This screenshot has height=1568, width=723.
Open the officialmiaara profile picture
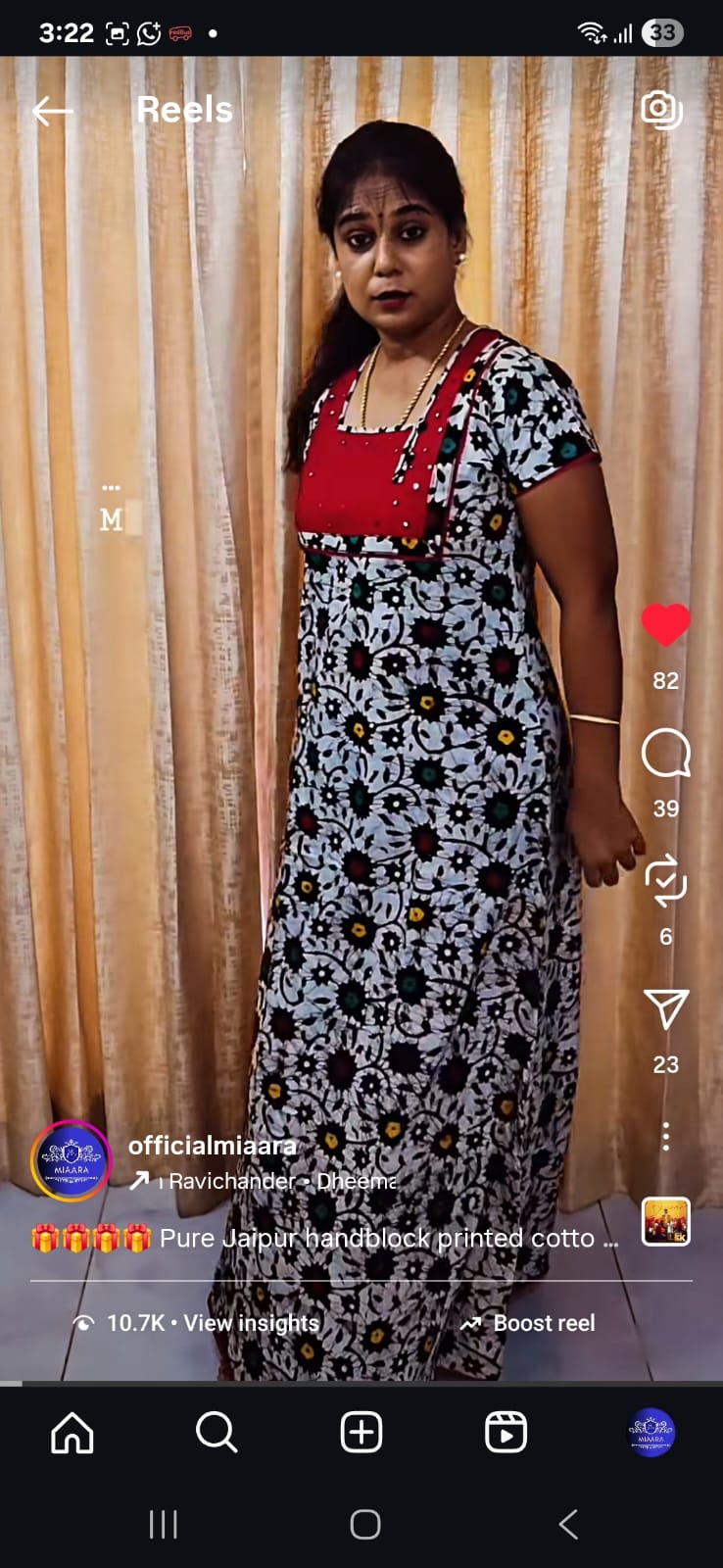coord(71,1161)
